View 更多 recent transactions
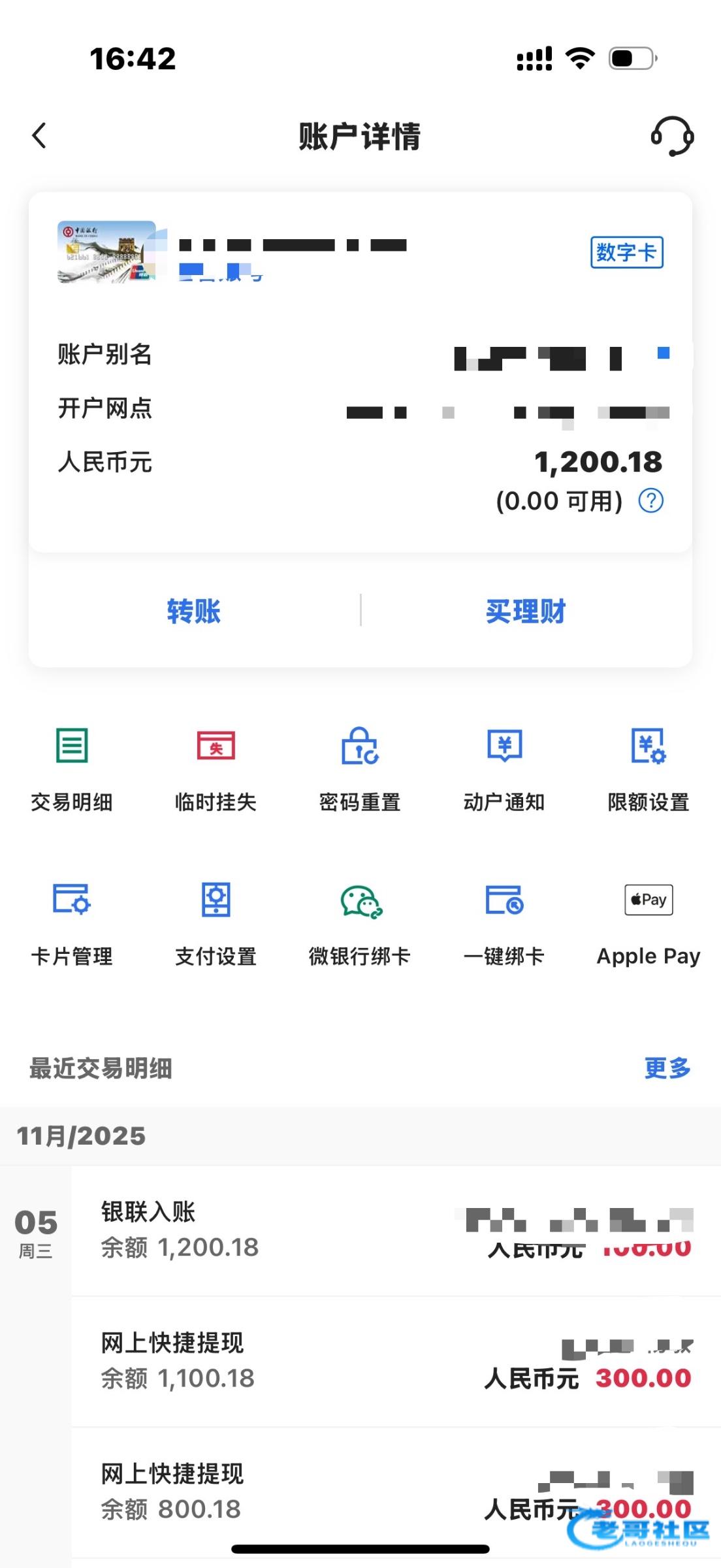 point(667,1068)
